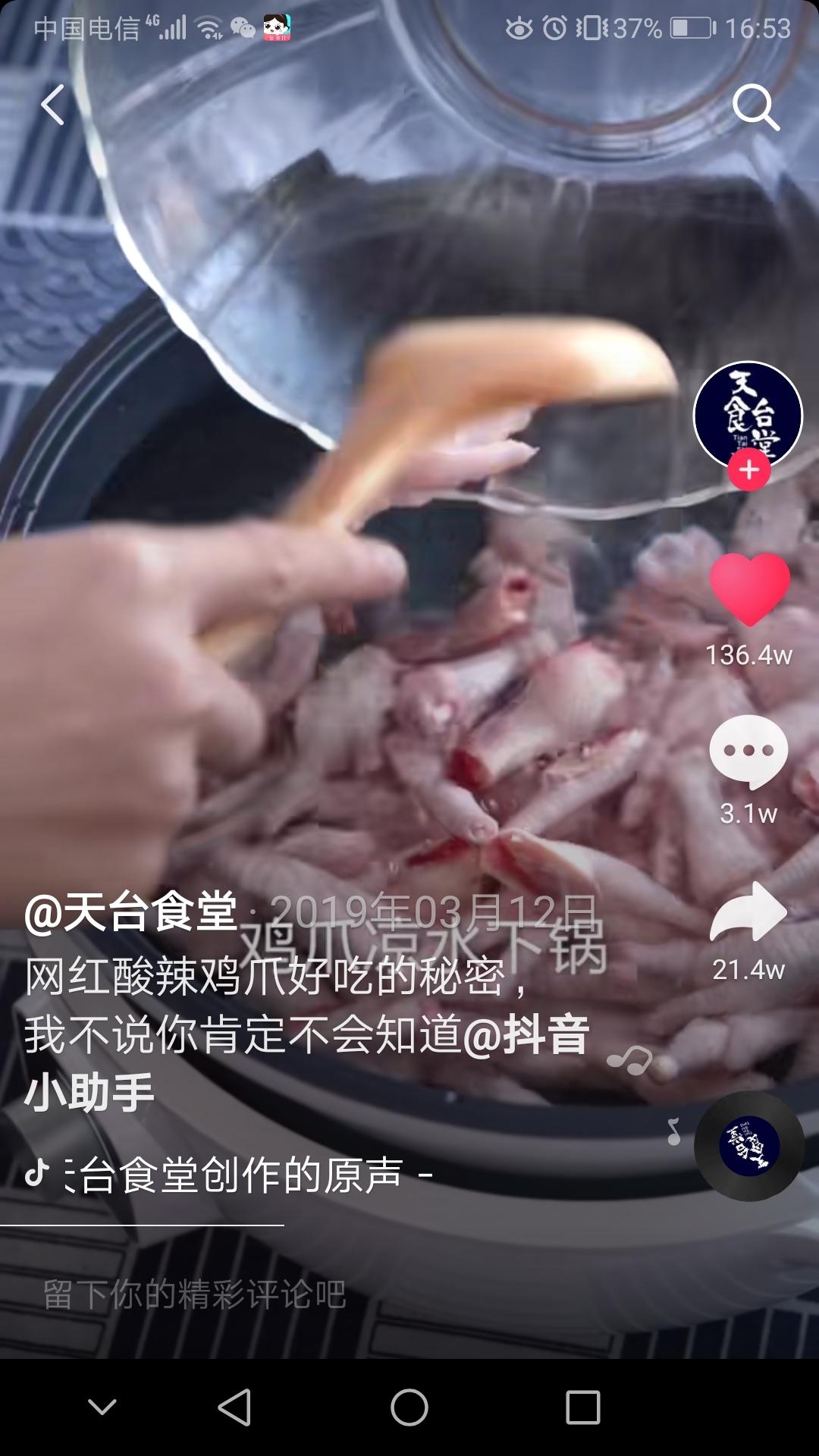This screenshot has height=1456, width=819.
Task: Open the original sound 天台食堂创作的原声
Action: (227, 1175)
